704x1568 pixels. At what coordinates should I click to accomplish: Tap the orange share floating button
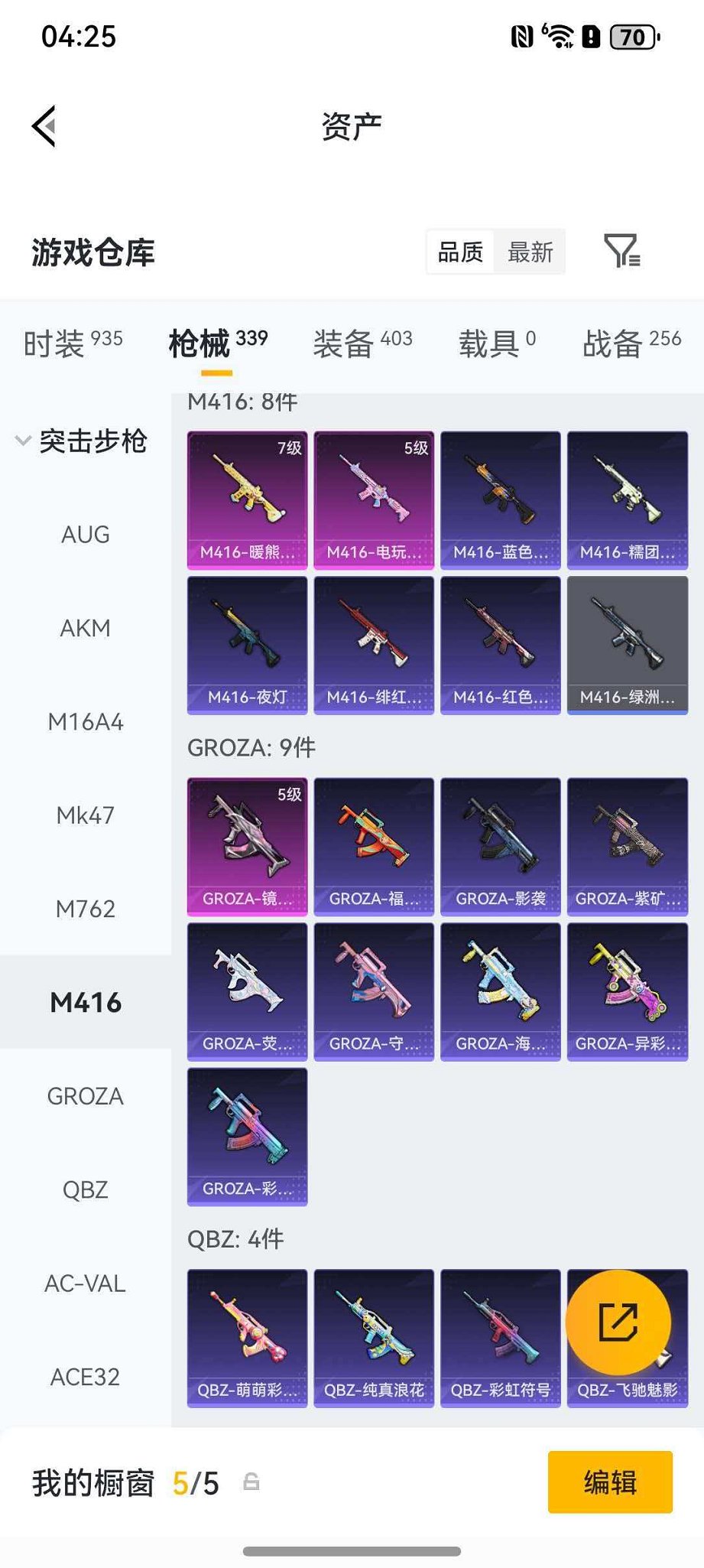tap(618, 1322)
